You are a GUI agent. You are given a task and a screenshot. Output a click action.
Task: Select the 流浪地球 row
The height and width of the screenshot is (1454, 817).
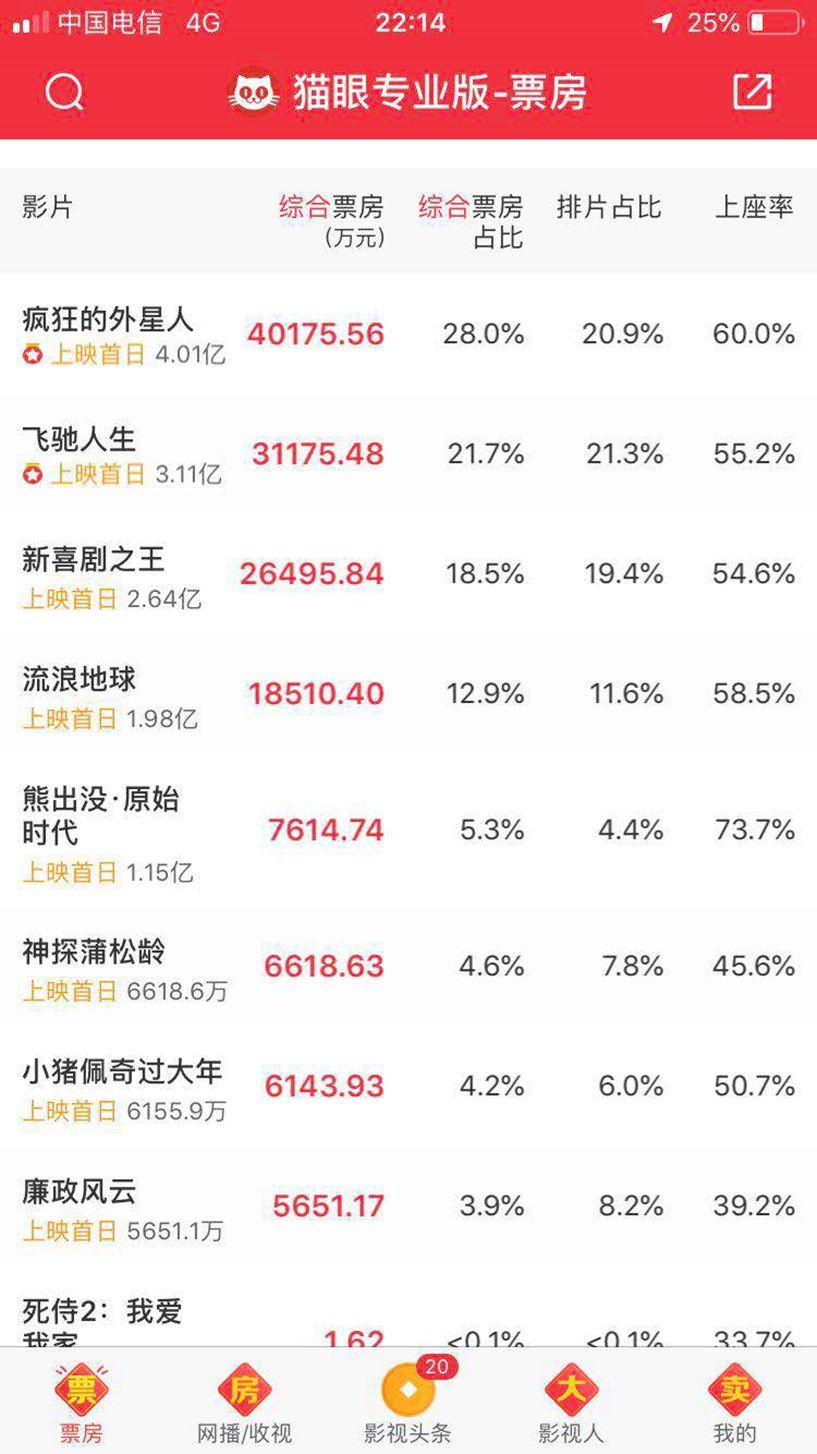[x=408, y=695]
